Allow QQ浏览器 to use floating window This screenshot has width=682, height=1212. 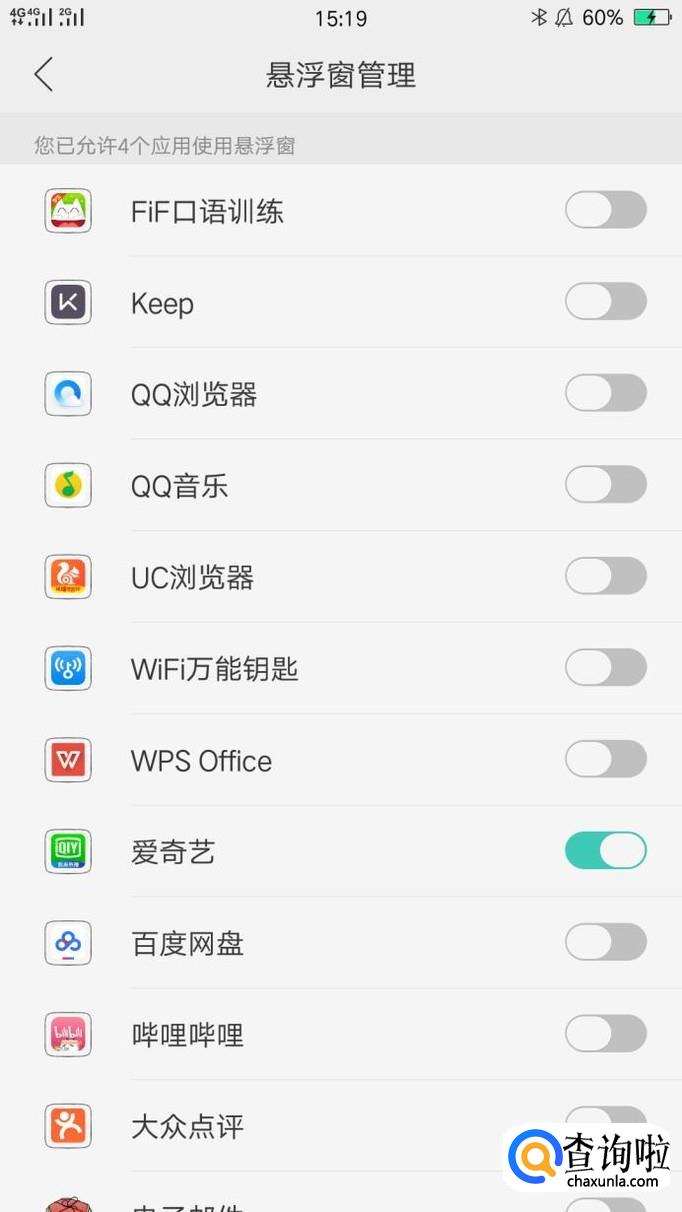(605, 394)
